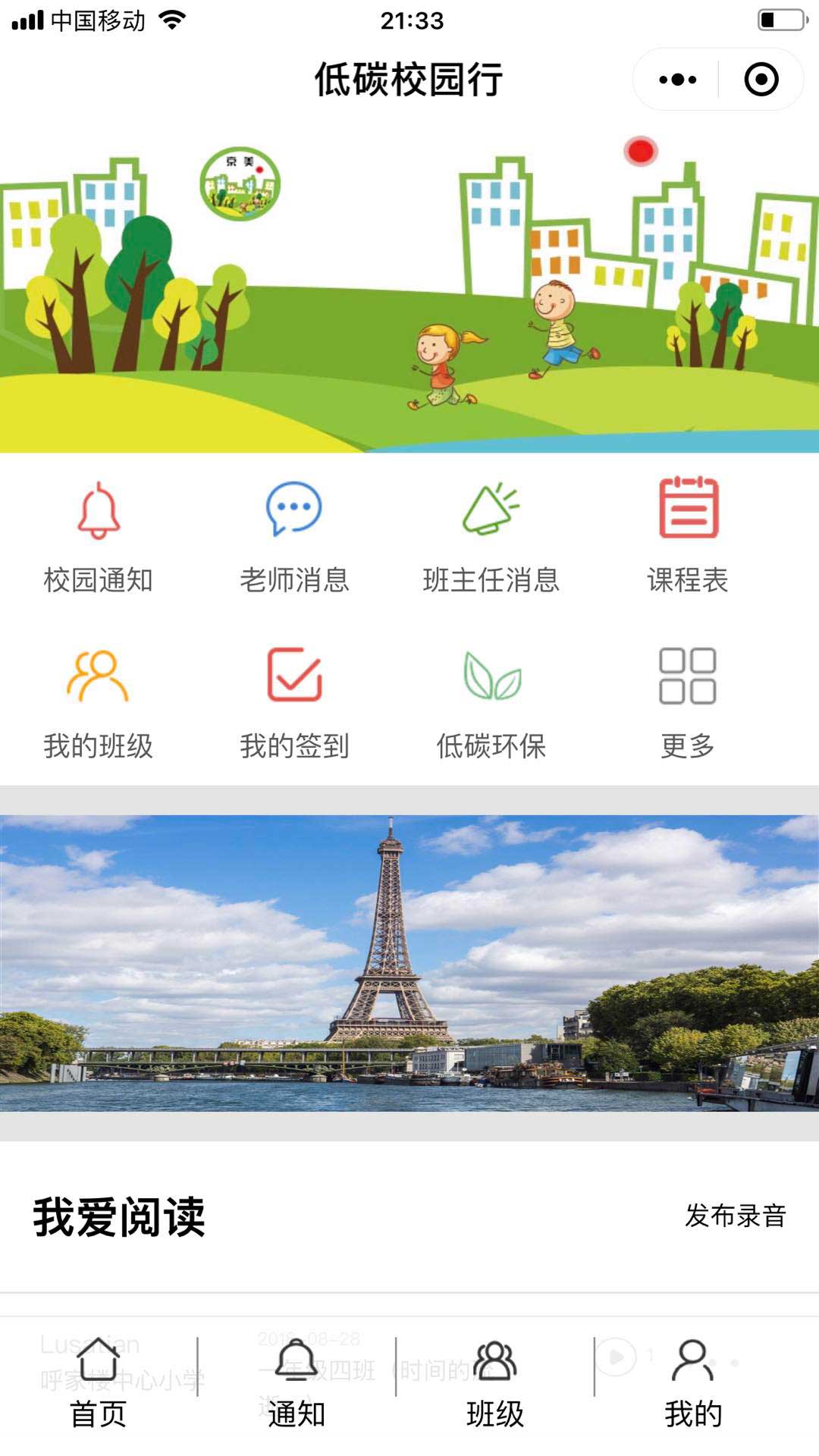Open the Eiffel Tower banner

click(x=409, y=963)
